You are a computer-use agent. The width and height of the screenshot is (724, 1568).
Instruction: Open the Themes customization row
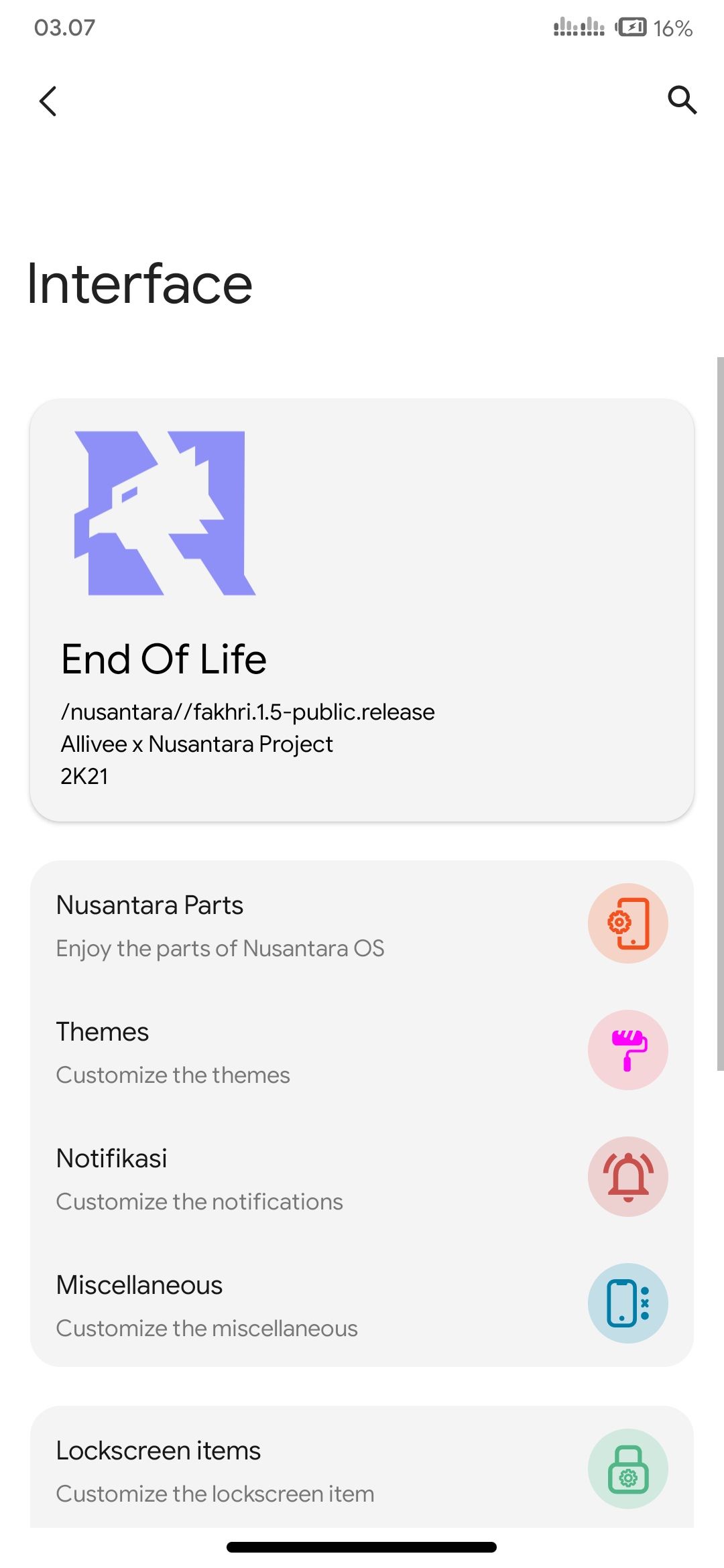(x=362, y=1051)
